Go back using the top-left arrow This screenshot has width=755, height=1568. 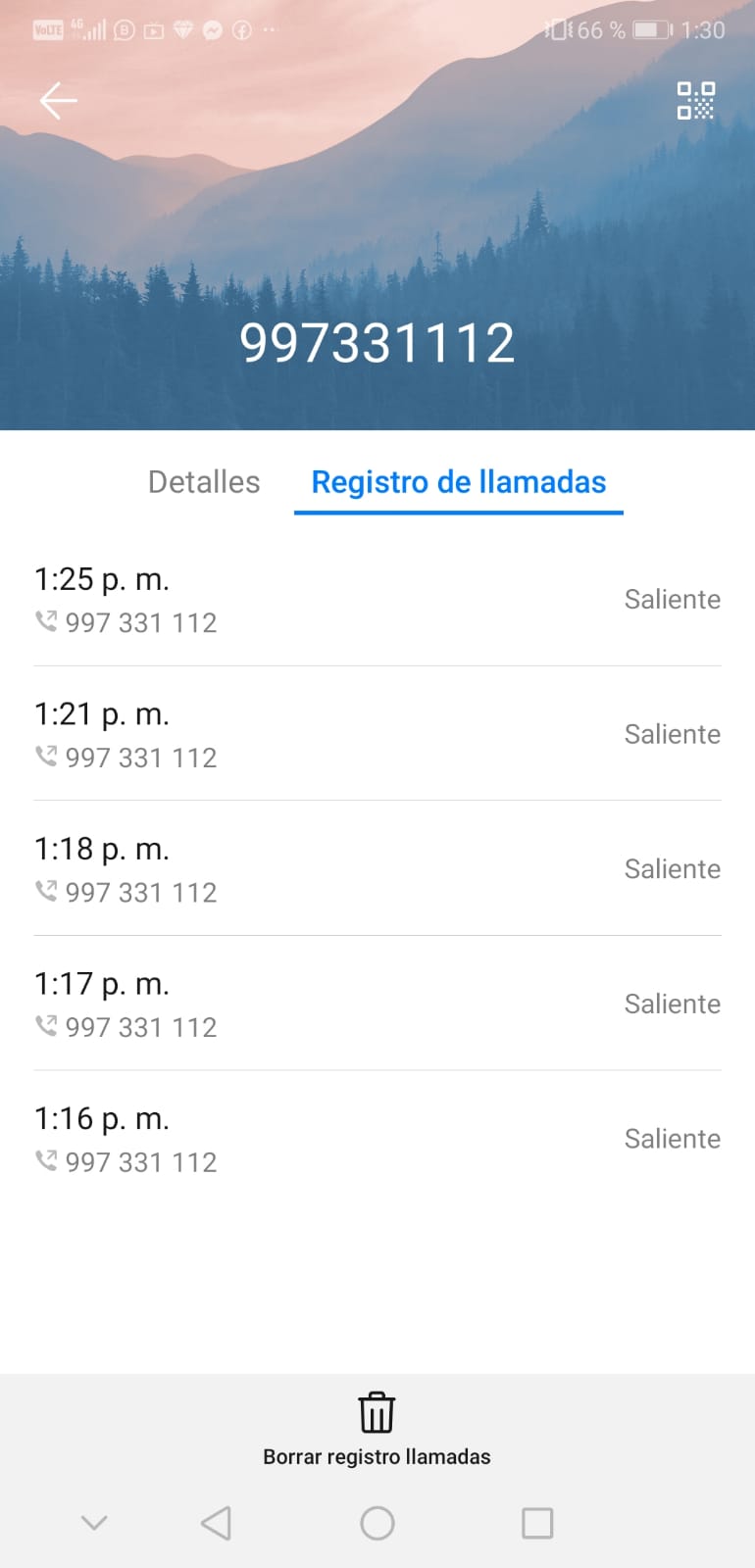(58, 100)
